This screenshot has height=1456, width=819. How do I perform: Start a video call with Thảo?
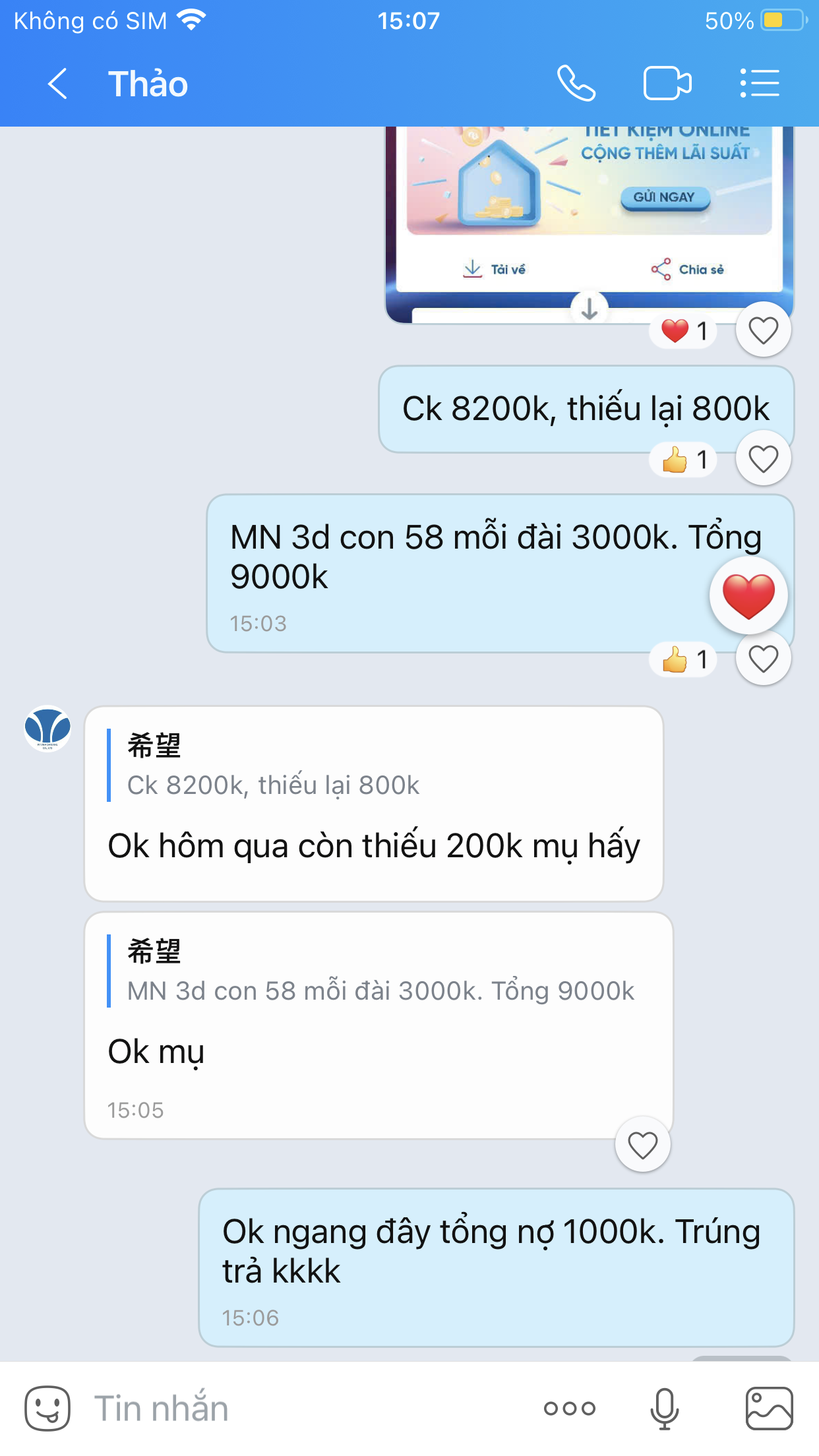[667, 84]
